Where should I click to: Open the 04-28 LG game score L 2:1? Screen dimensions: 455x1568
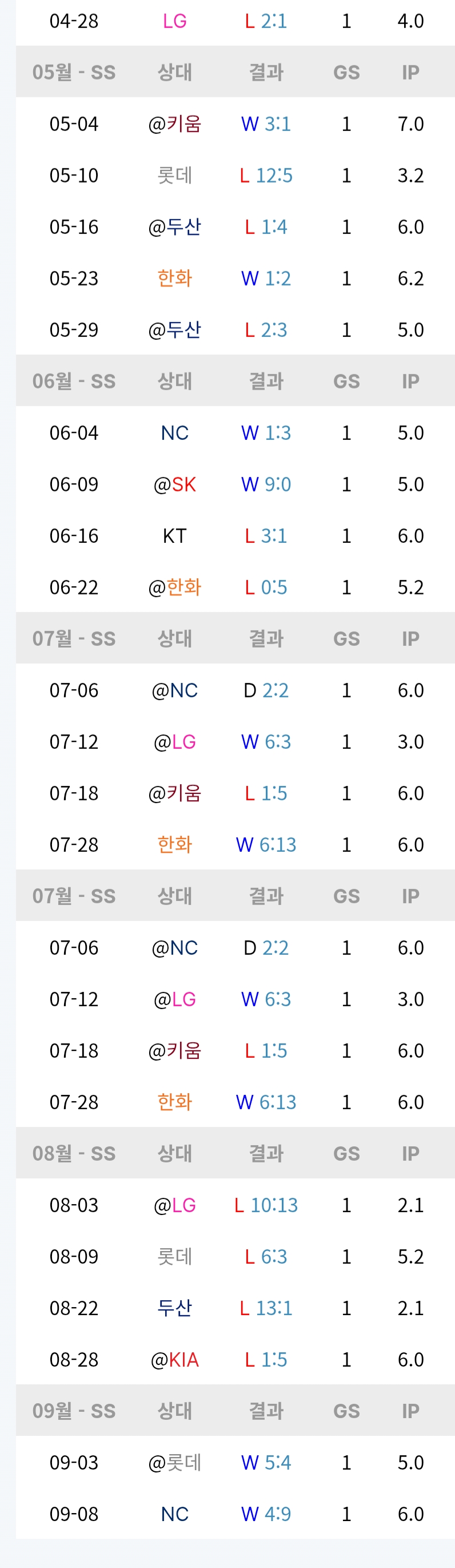pos(266,21)
